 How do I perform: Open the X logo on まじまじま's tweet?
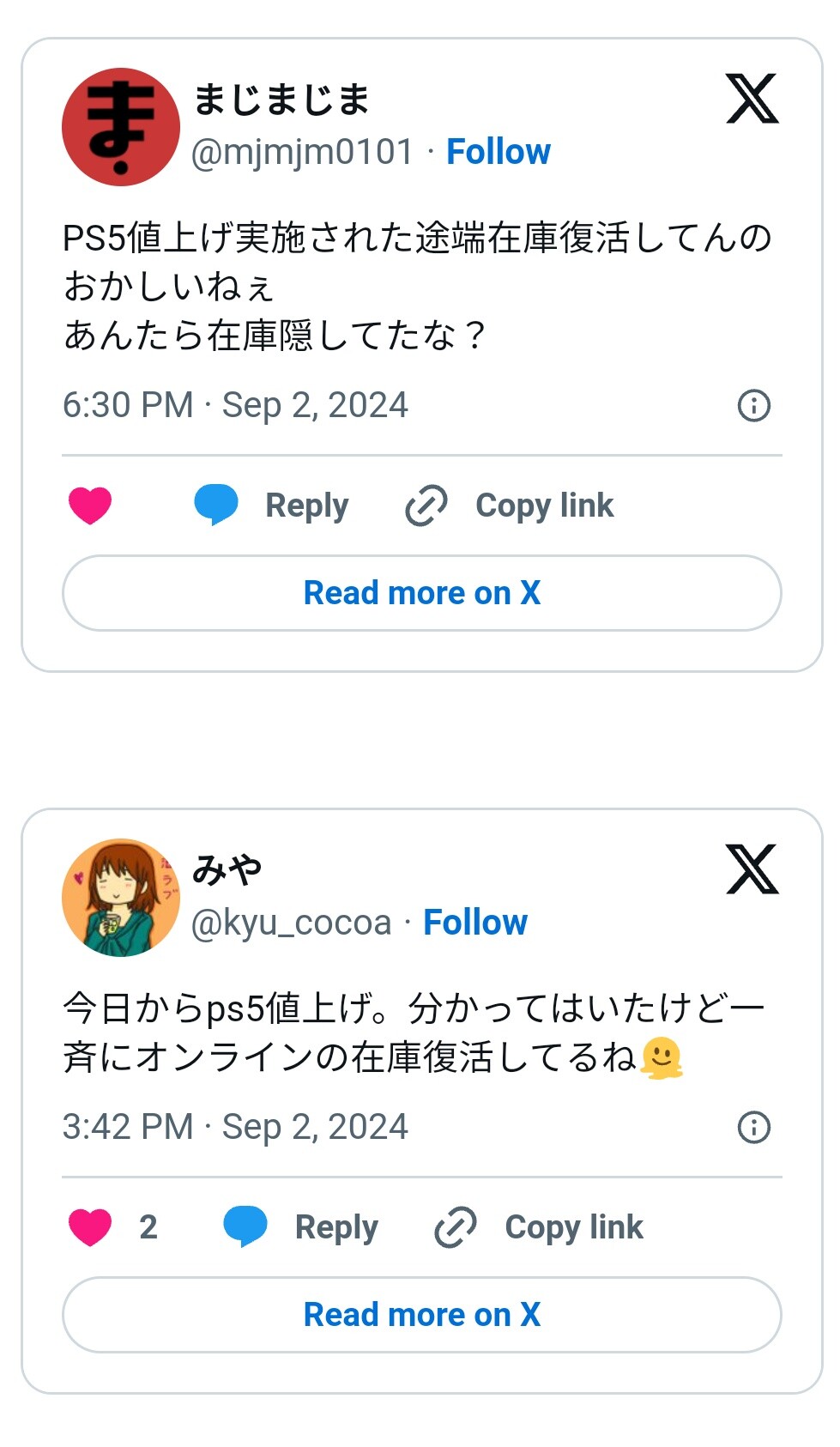pyautogui.click(x=752, y=99)
